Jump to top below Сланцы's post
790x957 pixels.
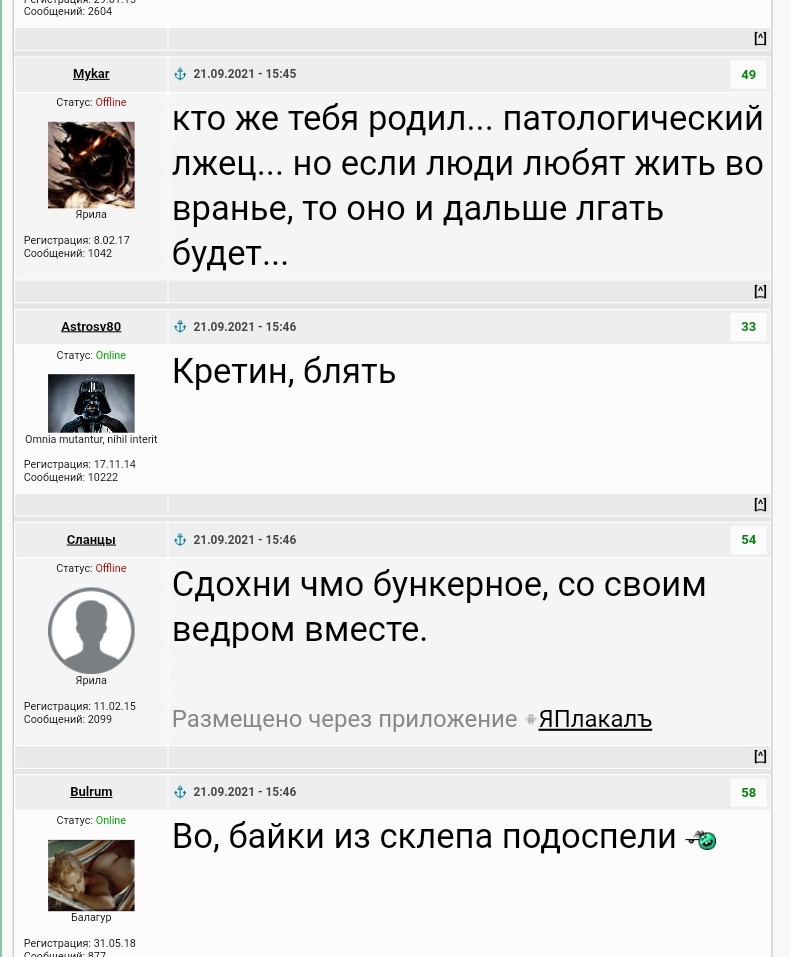point(760,756)
